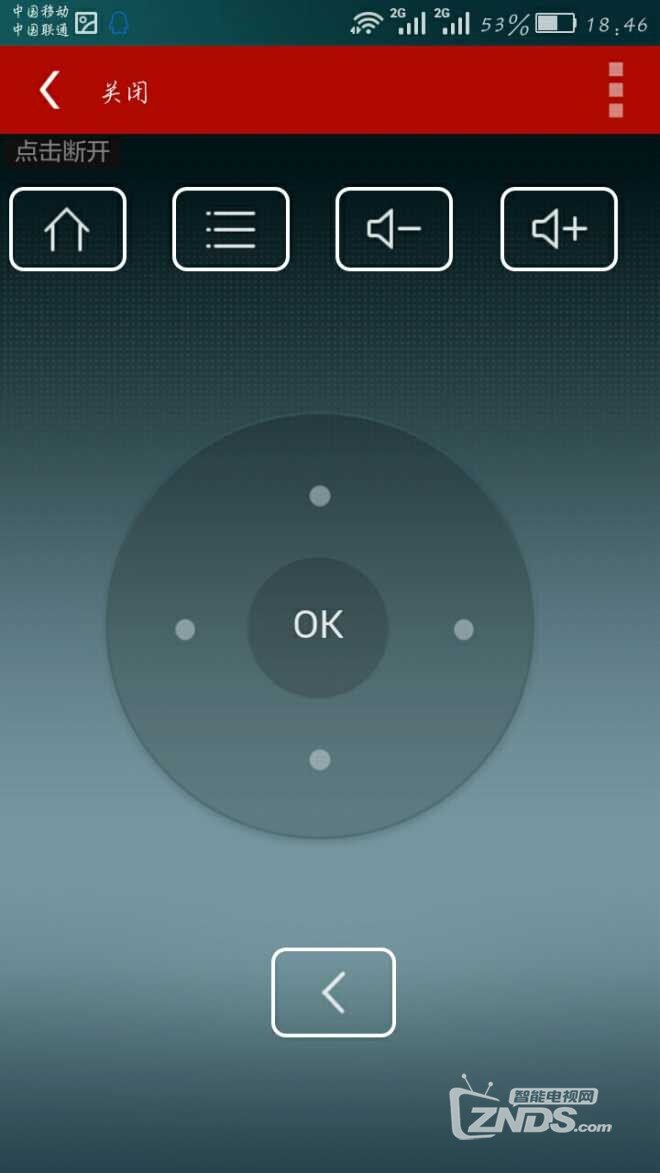Tap the back arrow in the red header
The width and height of the screenshot is (660, 1173).
point(50,91)
